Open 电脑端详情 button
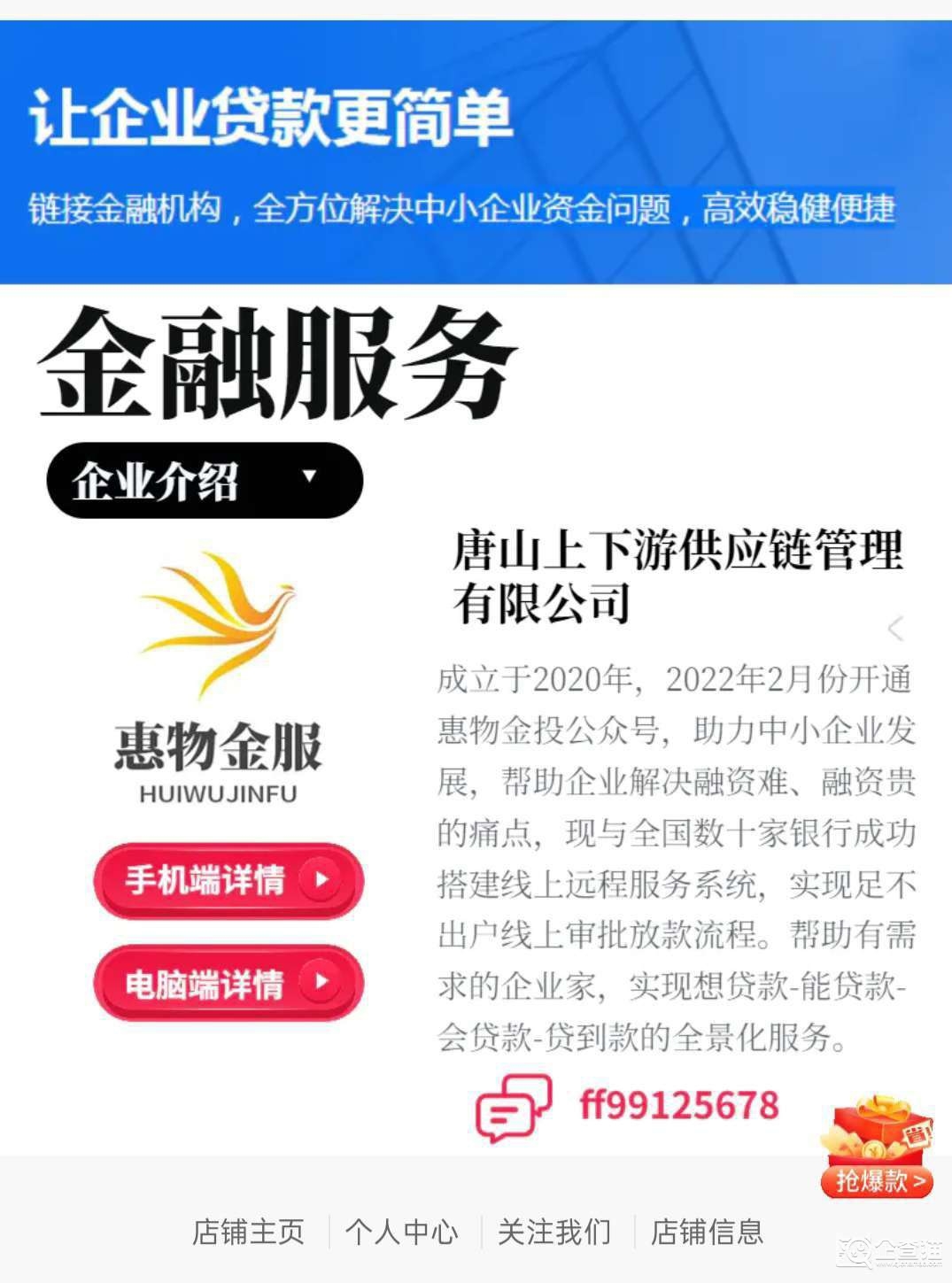952x1283 pixels. [228, 983]
